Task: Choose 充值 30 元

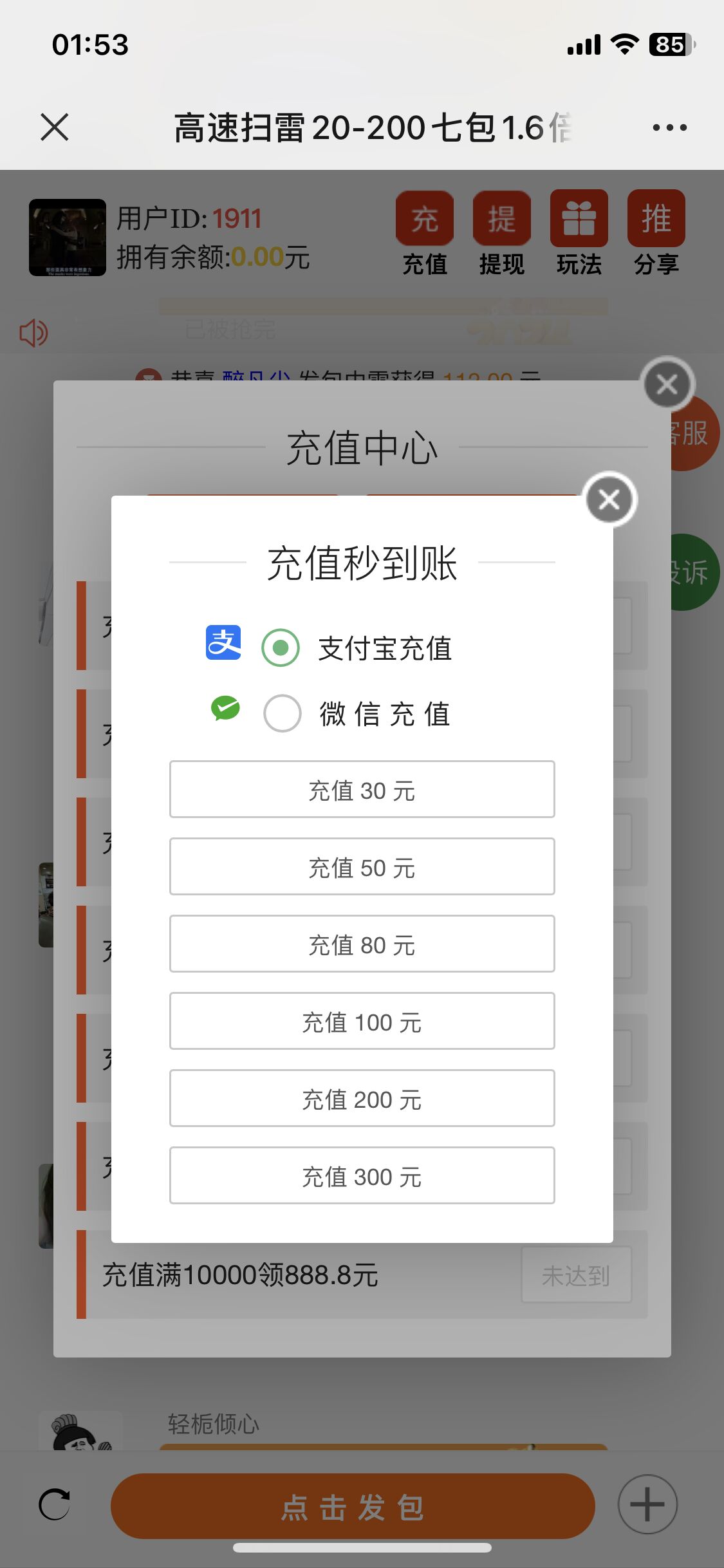Action: click(362, 790)
